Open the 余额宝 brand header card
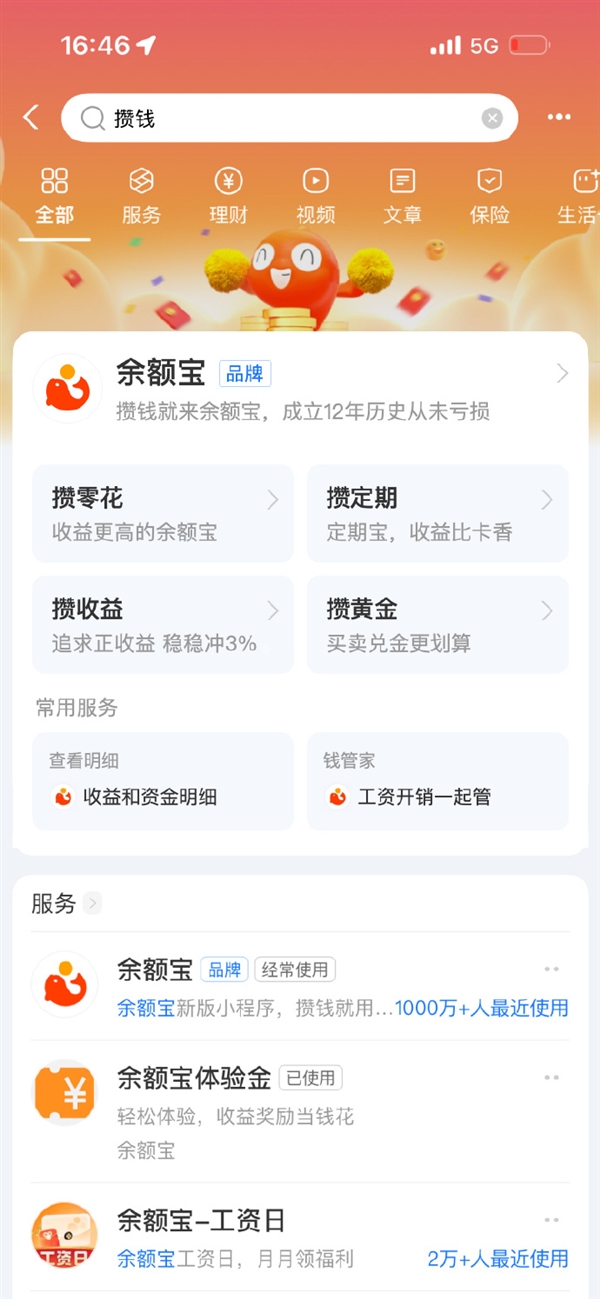This screenshot has height=1299, width=600. [x=300, y=388]
